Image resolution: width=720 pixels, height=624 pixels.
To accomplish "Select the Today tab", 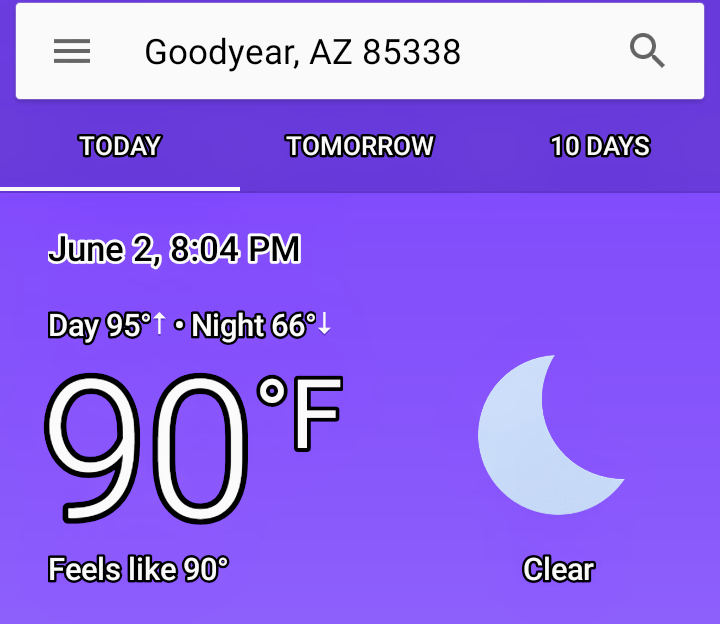I will tap(120, 147).
